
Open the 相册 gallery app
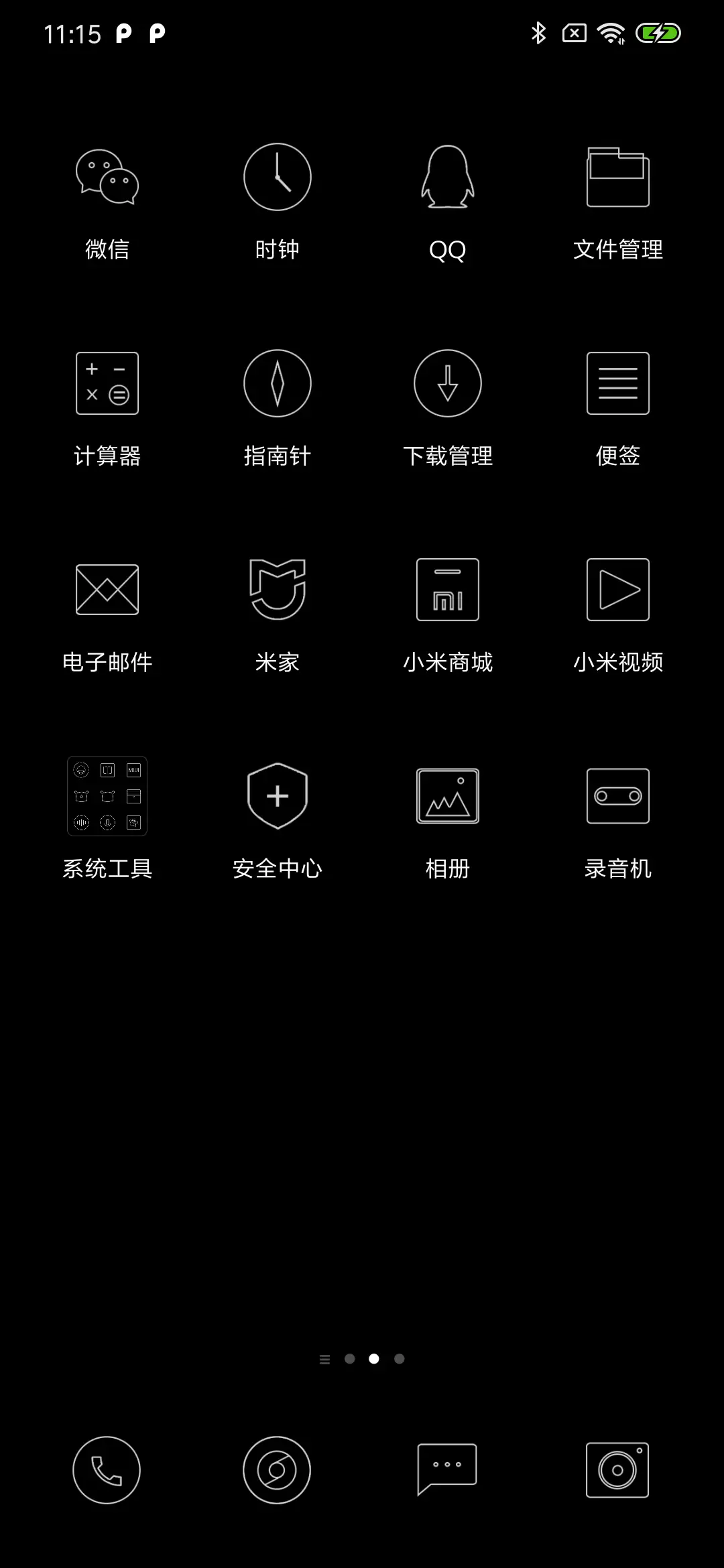point(448,796)
